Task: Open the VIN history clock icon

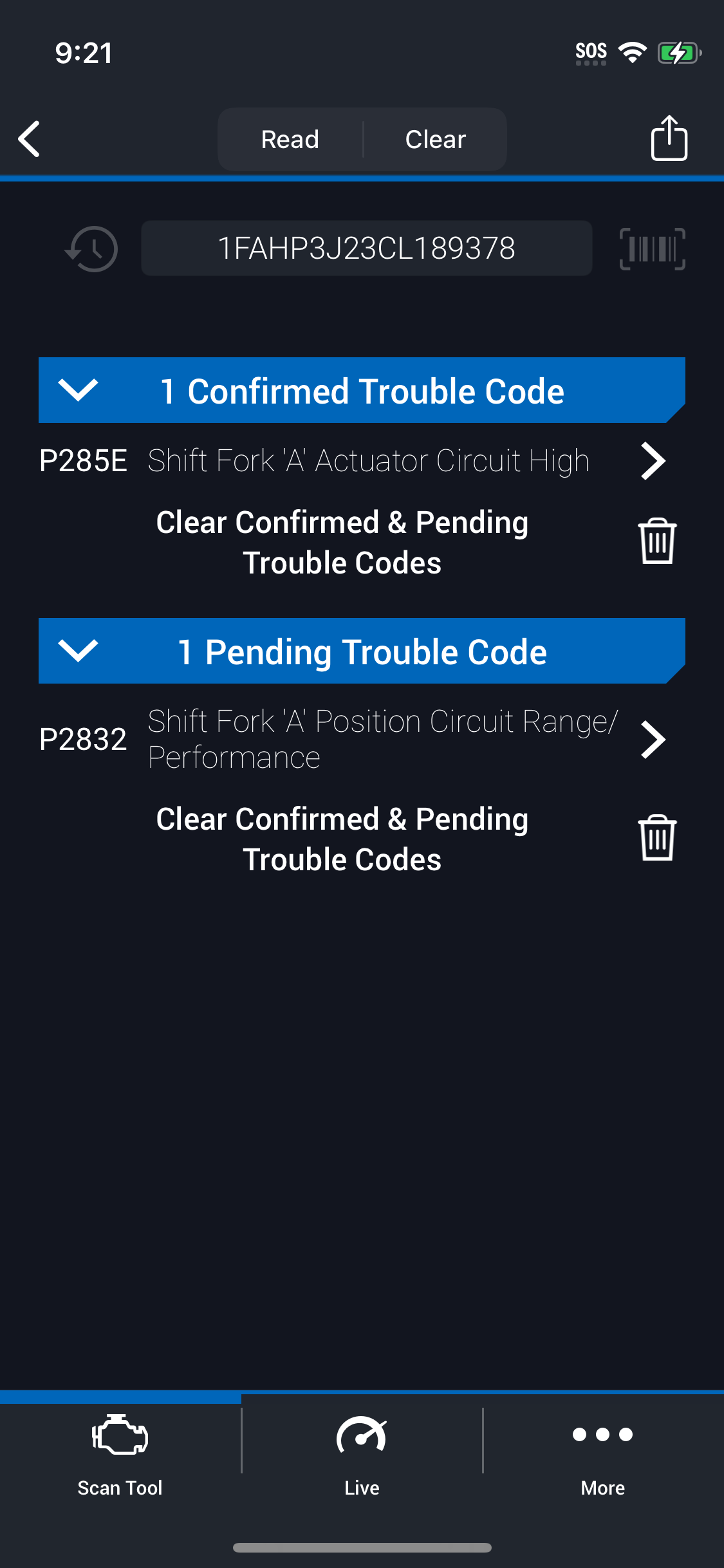Action: (92, 248)
